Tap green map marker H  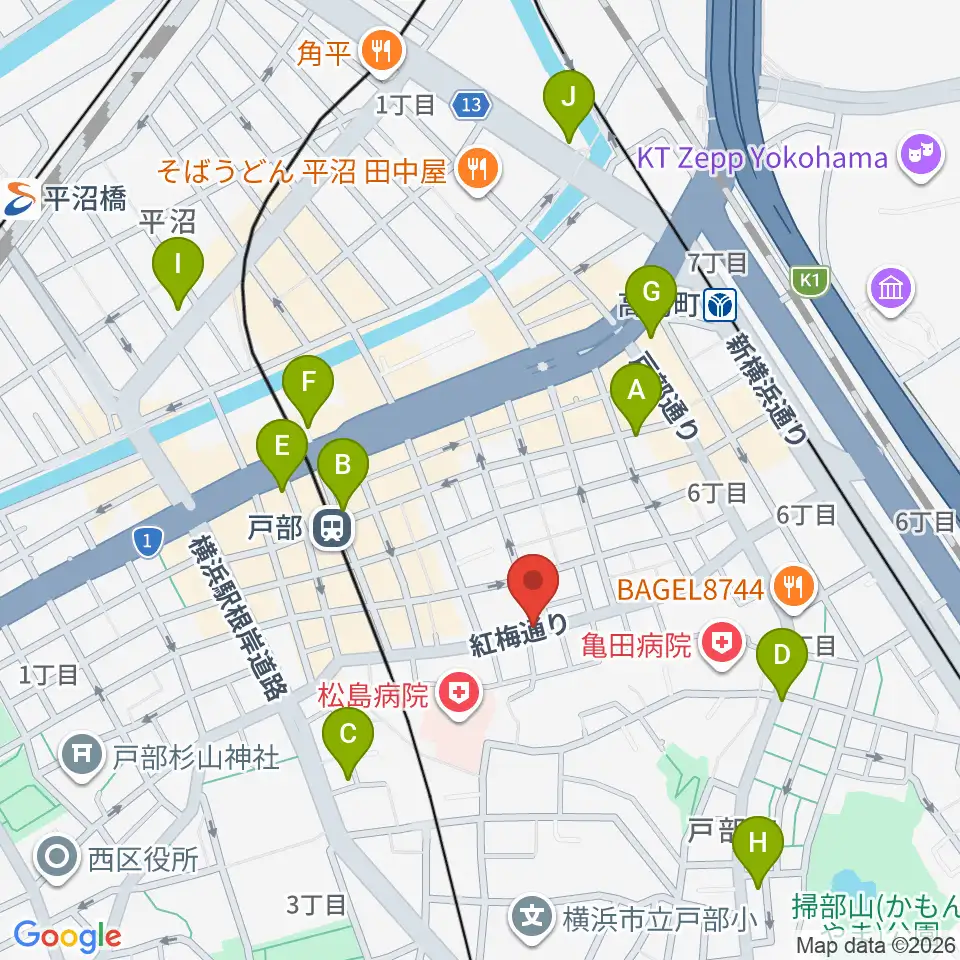pyautogui.click(x=757, y=851)
